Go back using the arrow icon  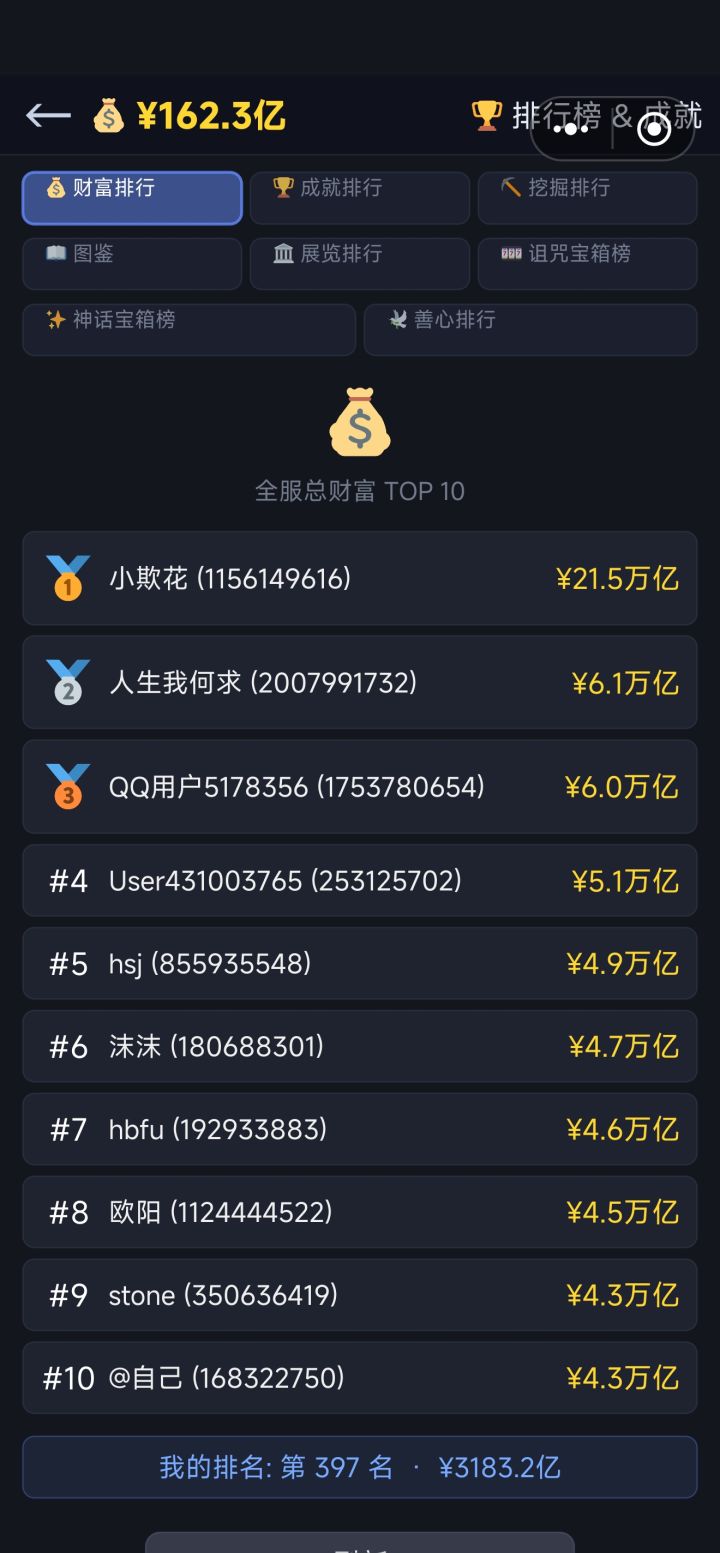coord(47,116)
